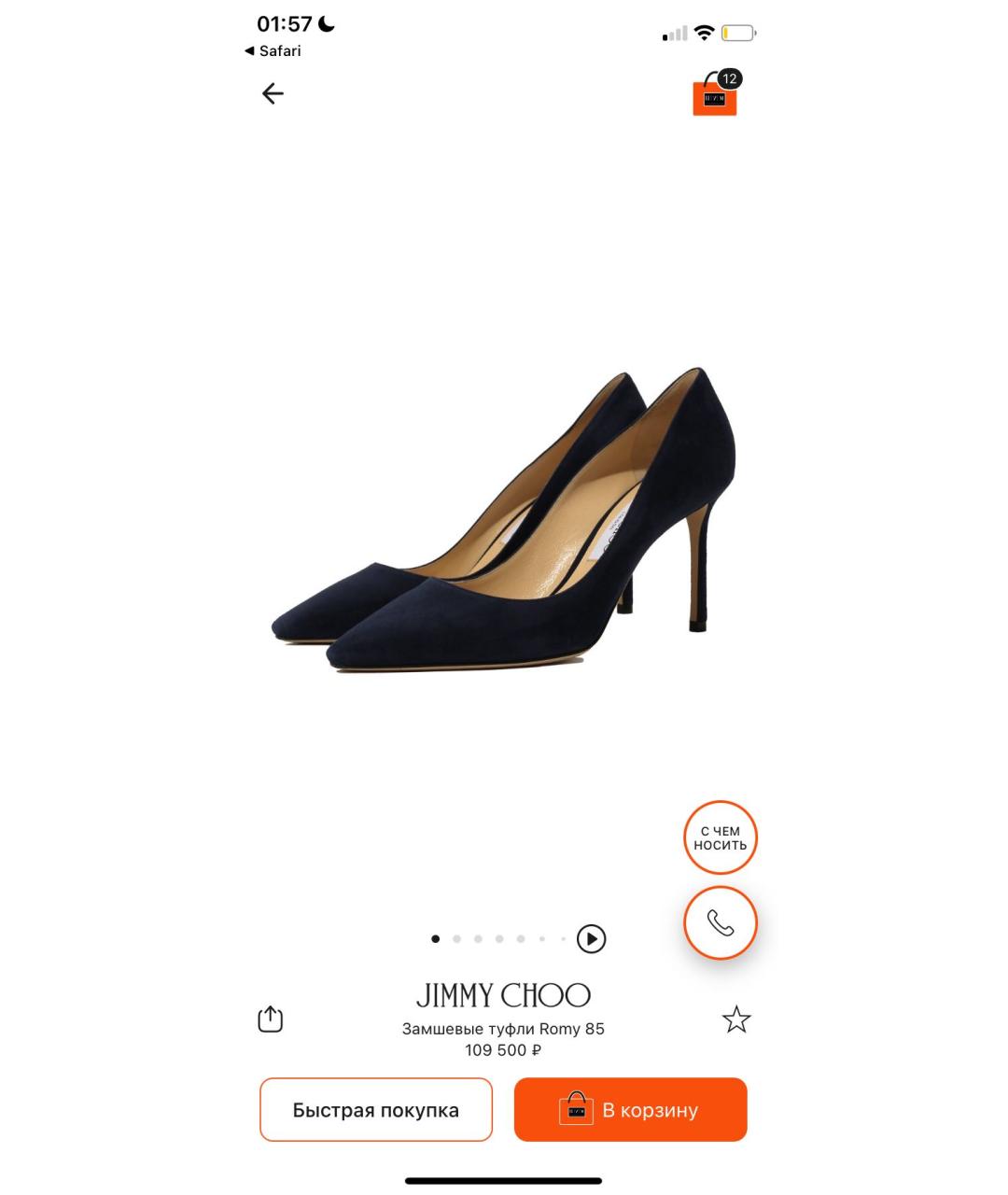Tap the 'Быстрая покупка' quick purchase button
Image resolution: width=1008 pixels, height=1195 pixels.
click(376, 1110)
